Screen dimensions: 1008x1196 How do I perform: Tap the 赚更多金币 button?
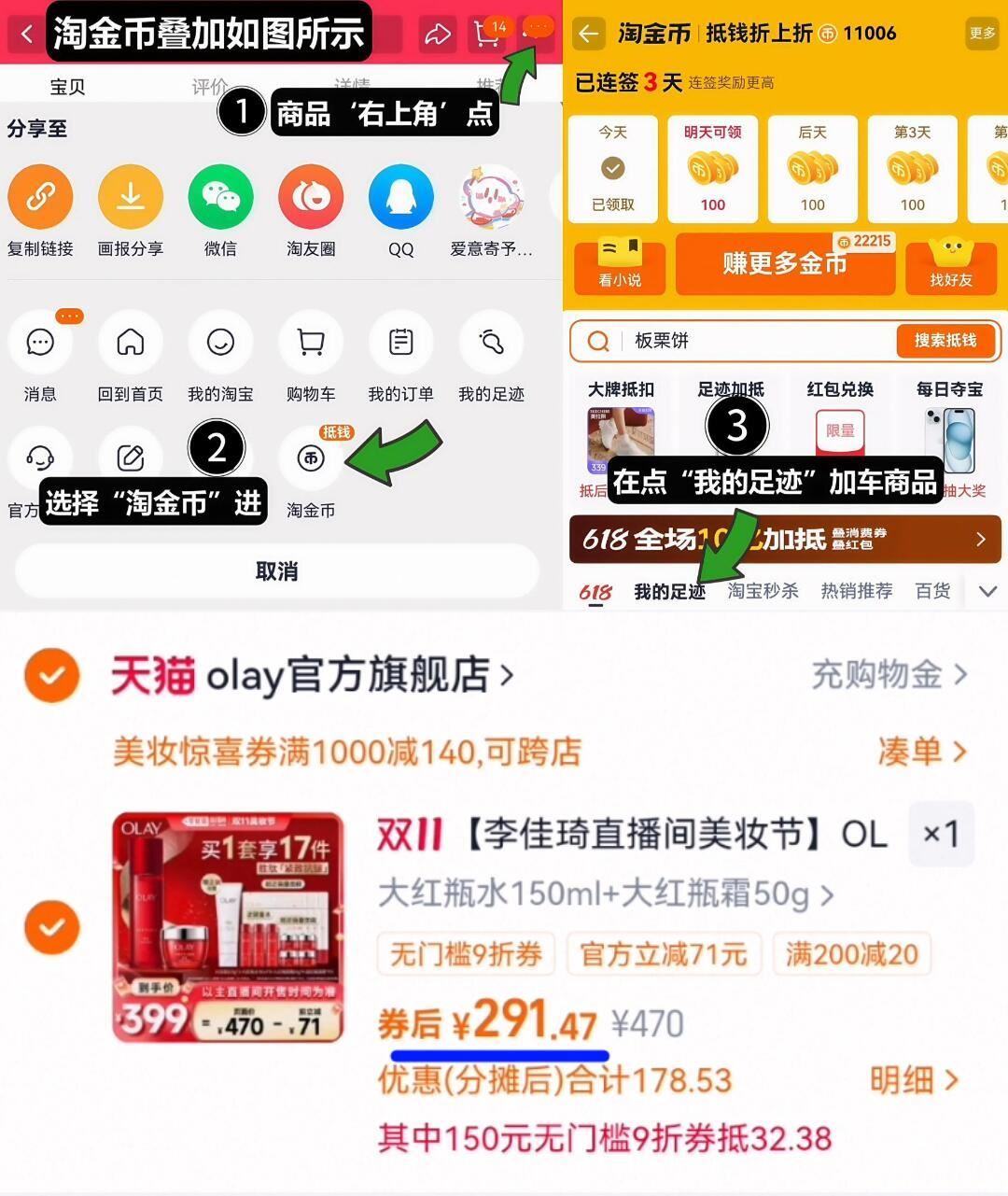coord(785,265)
